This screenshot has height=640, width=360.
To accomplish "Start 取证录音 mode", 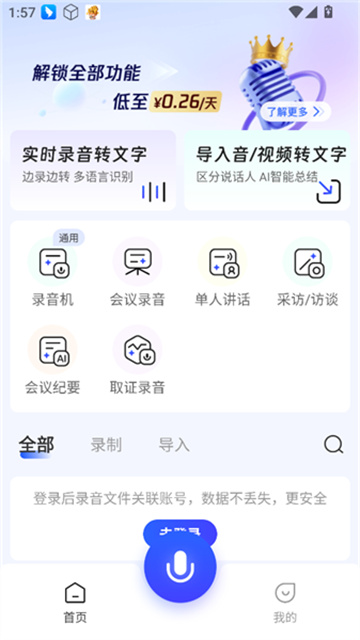I will pos(138,360).
